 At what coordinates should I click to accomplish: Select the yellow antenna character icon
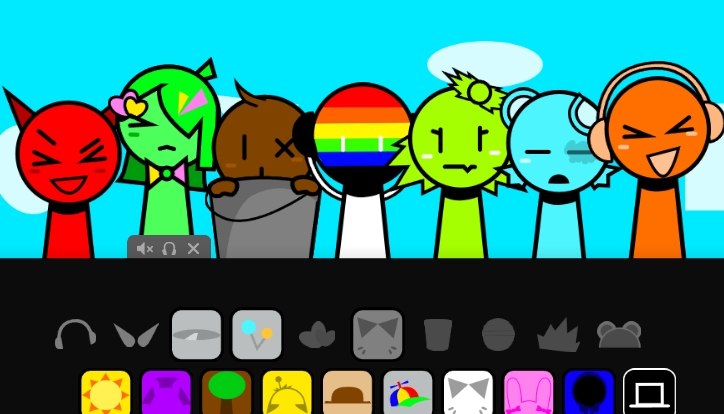[x=287, y=393]
